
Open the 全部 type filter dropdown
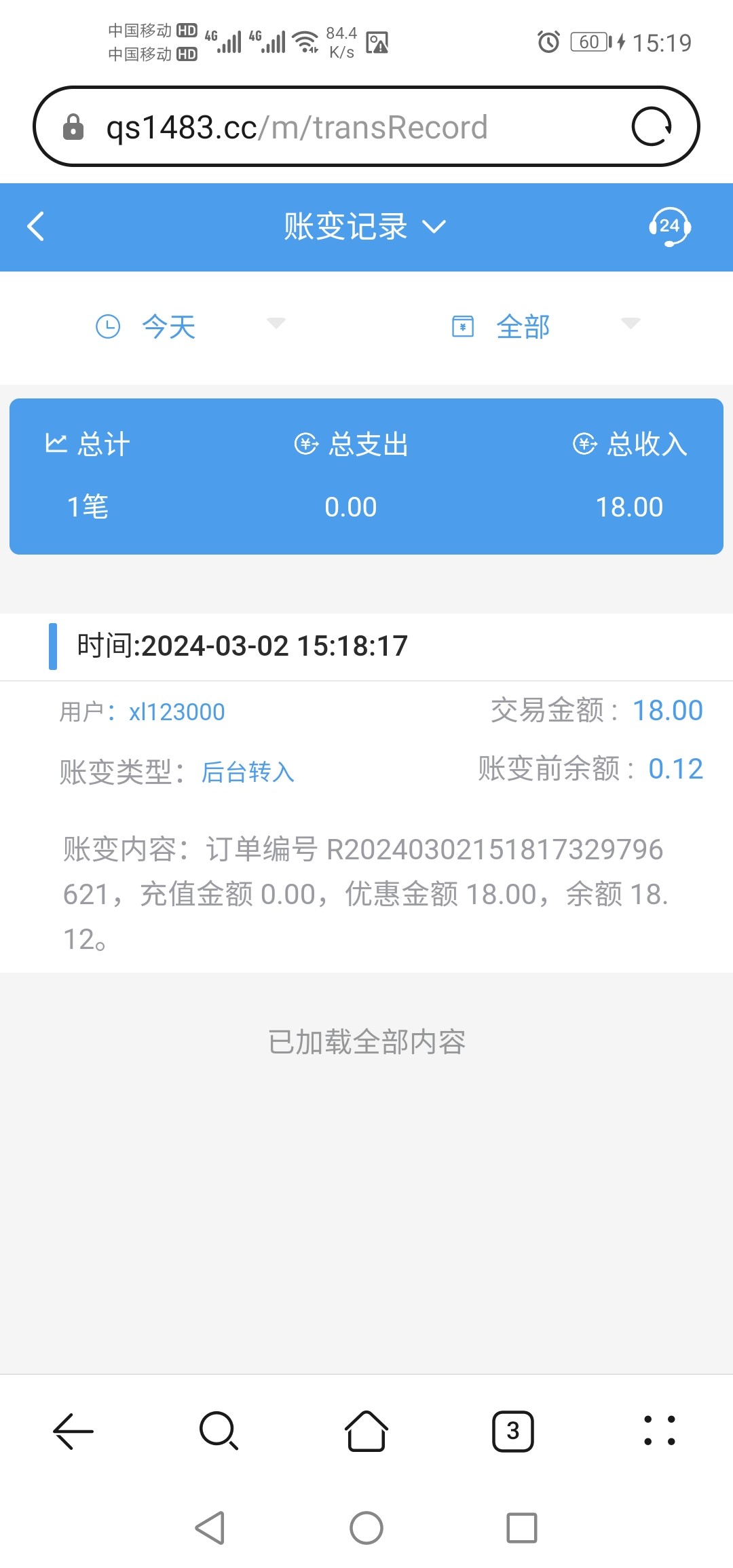coord(546,326)
